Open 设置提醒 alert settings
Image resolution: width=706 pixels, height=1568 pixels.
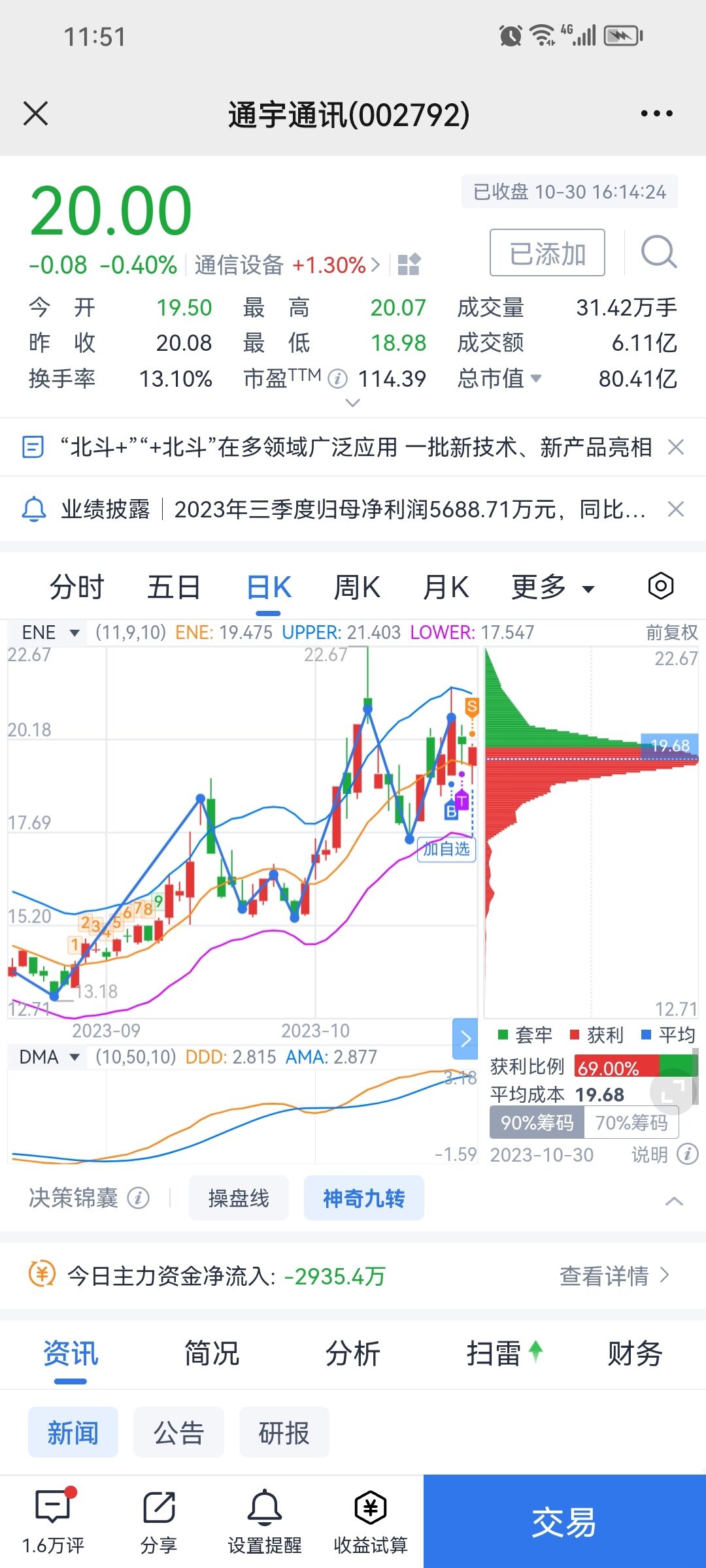click(265, 1521)
